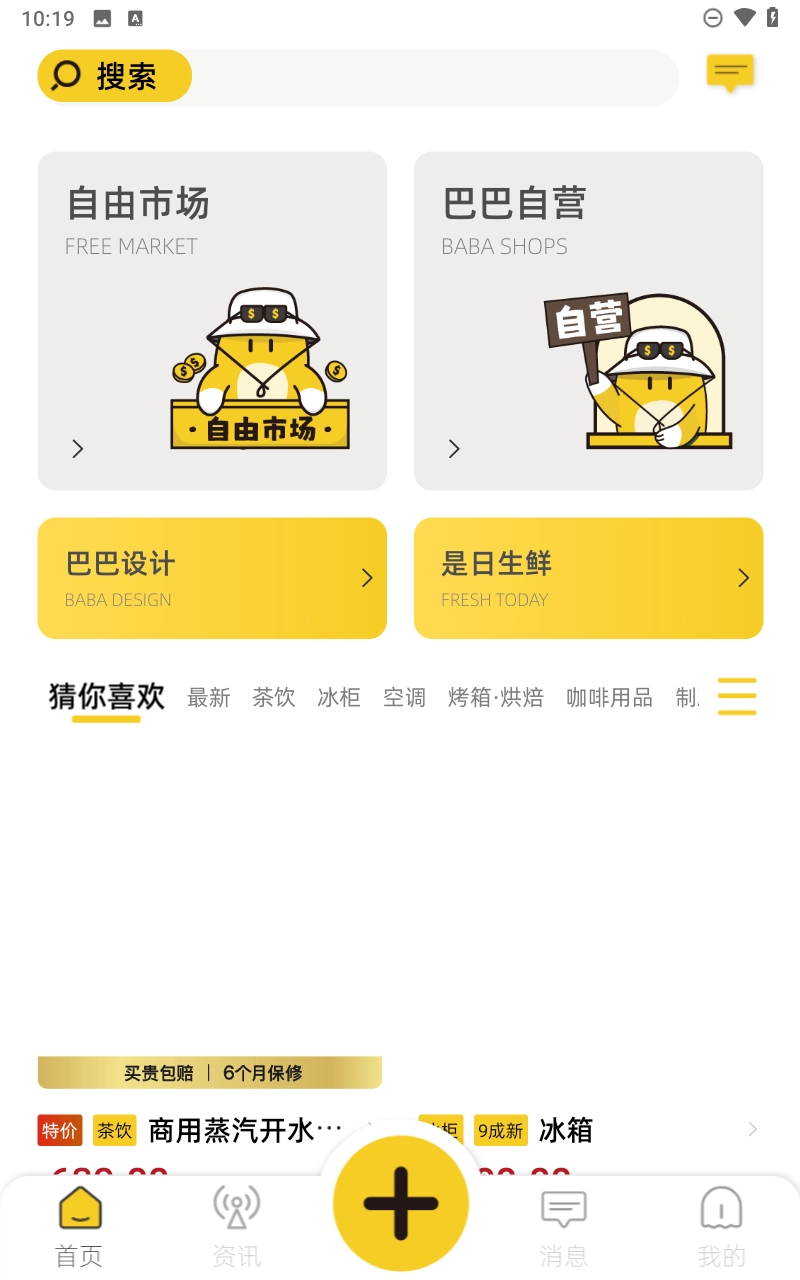Open the 自由市场 Free Market card
Screen dimensions: 800x1280
pos(212,320)
